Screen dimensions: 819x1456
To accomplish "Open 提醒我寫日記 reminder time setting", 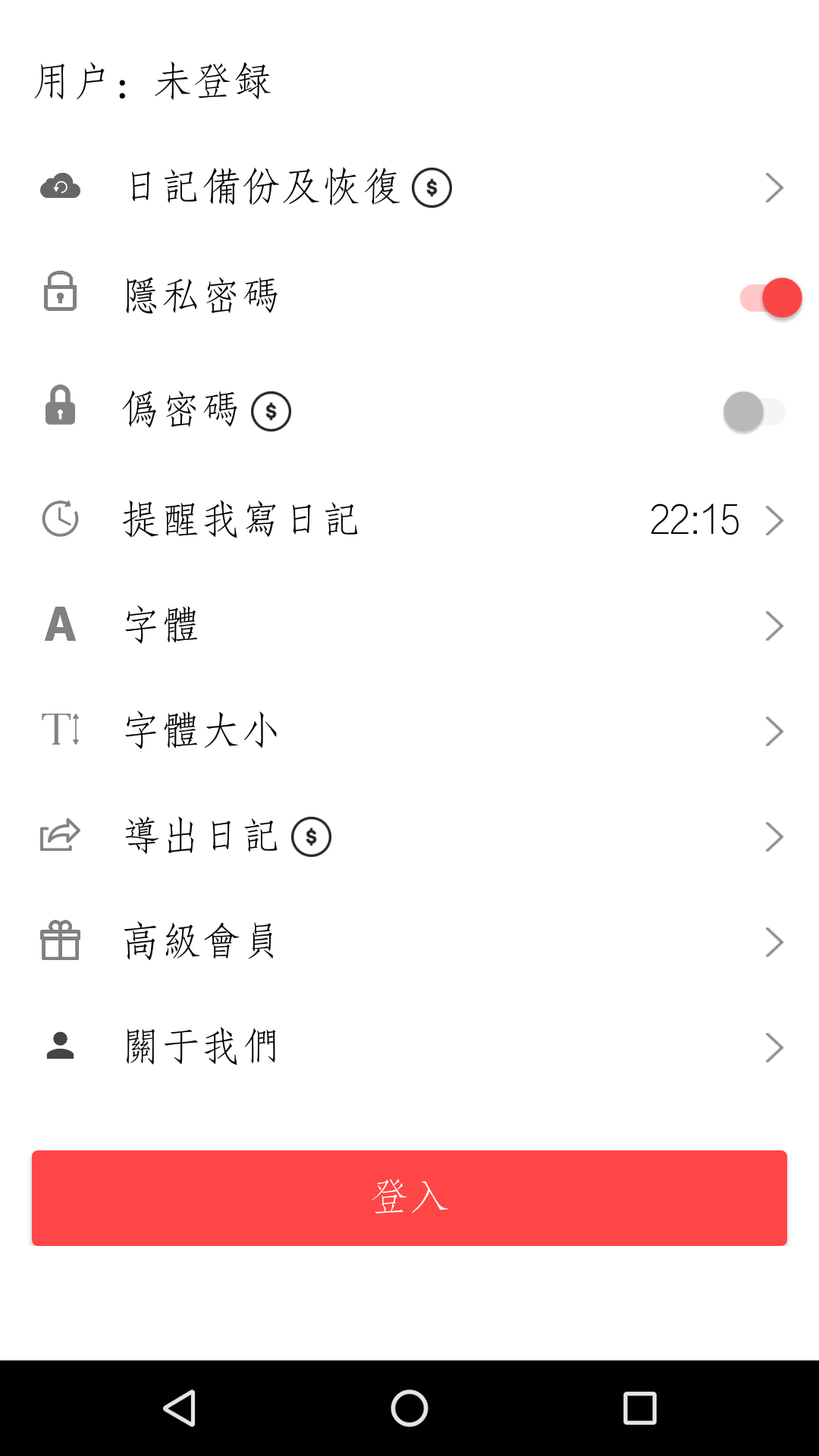I will (409, 520).
